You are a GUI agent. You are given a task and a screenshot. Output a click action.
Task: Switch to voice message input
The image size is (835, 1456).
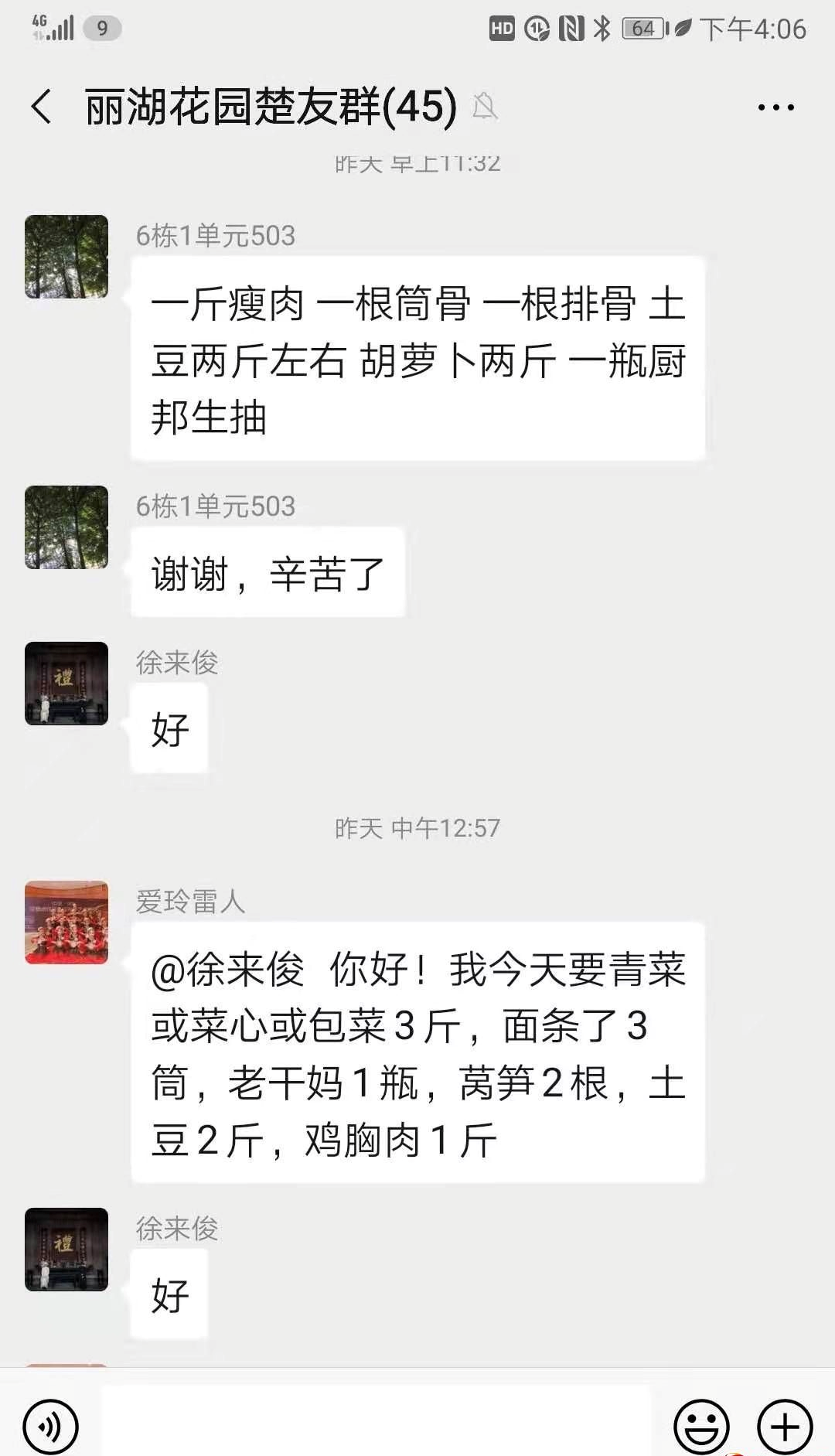tap(50, 1427)
